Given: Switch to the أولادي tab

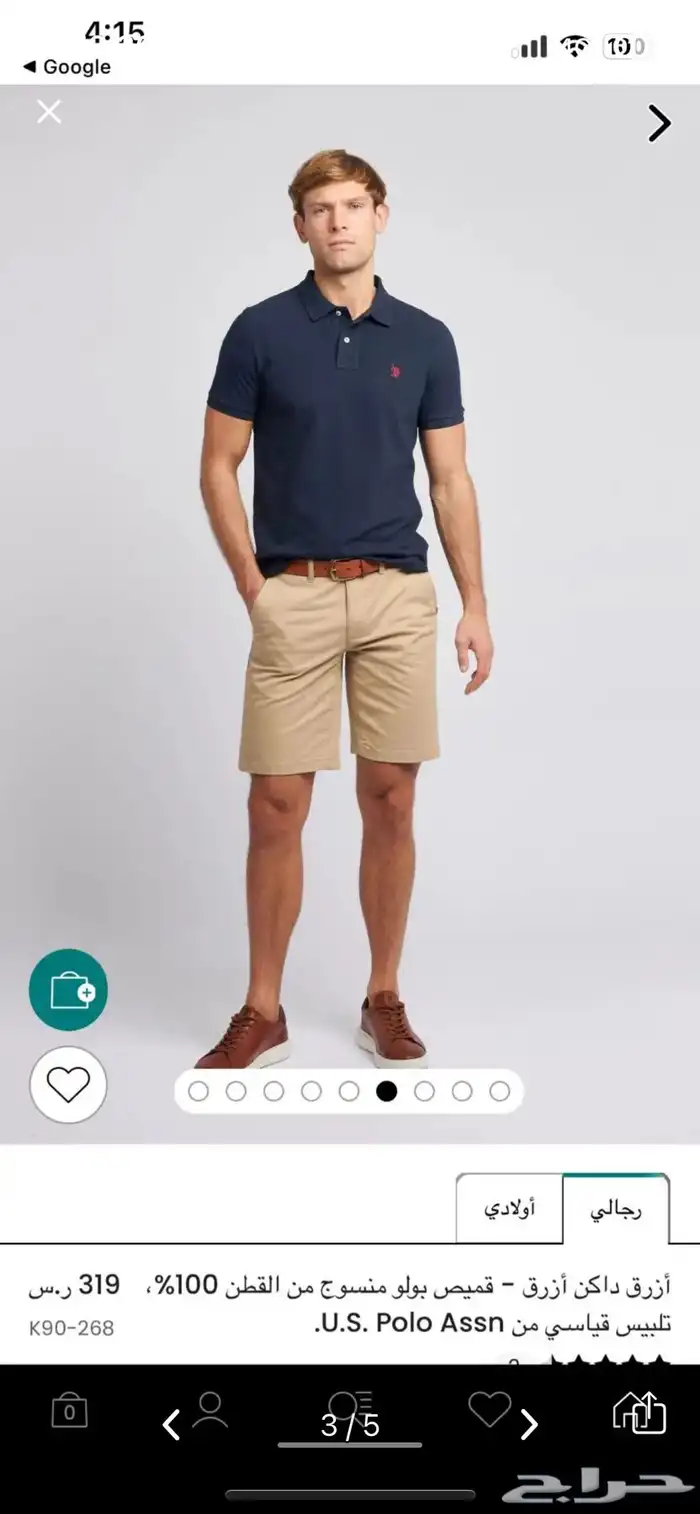Looking at the screenshot, I should pyautogui.click(x=510, y=1209).
